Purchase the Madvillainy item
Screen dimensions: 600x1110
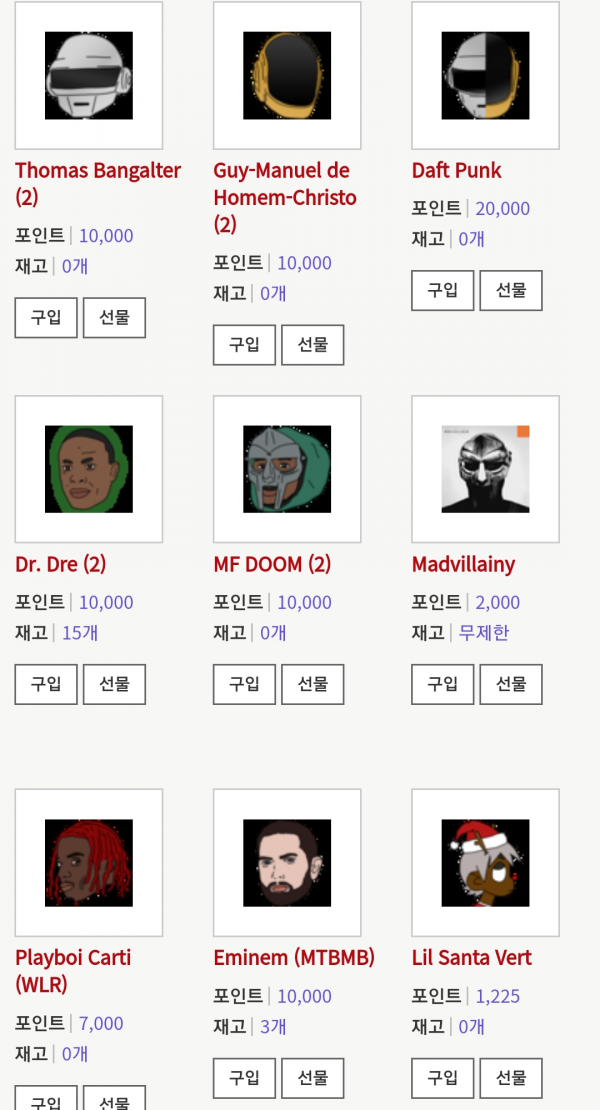(443, 685)
